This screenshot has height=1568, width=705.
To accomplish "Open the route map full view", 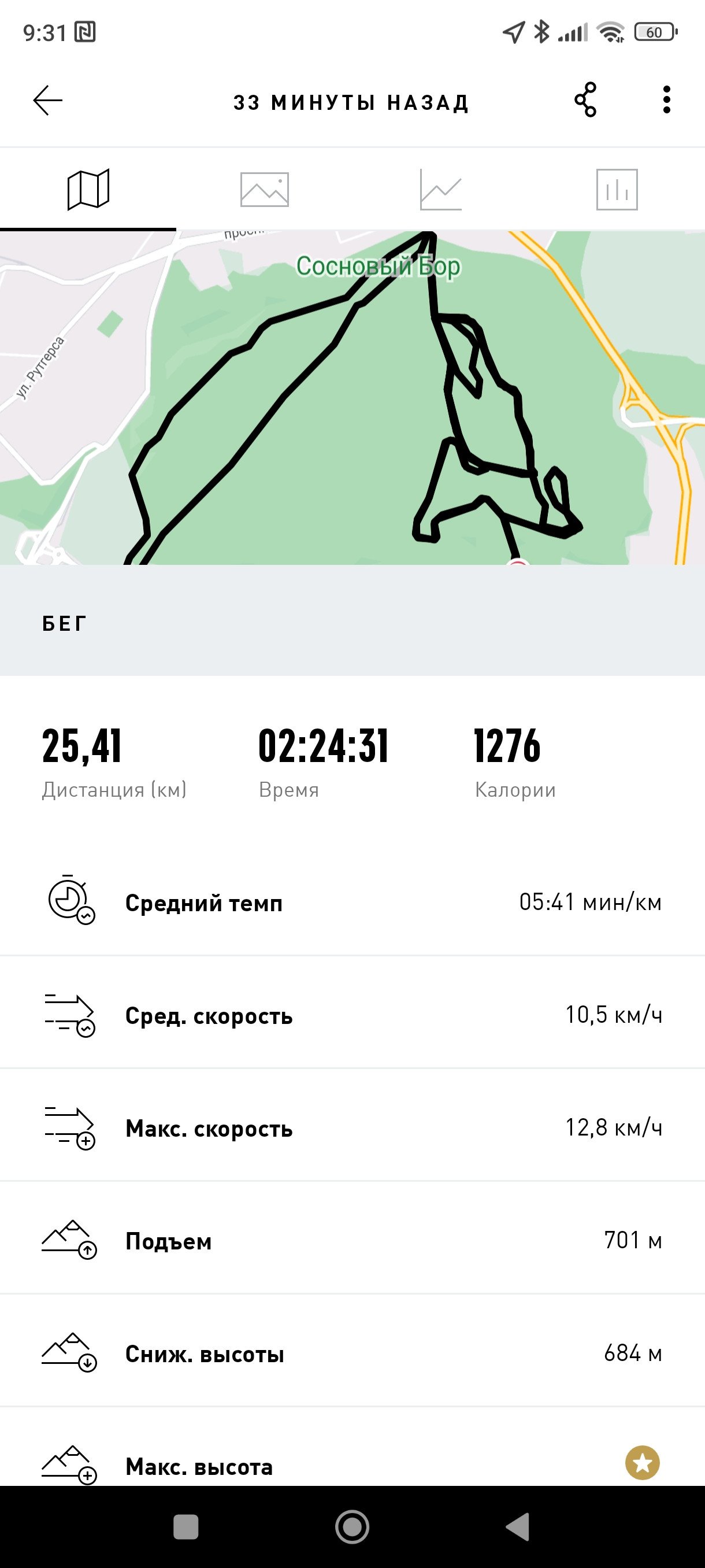I will pyautogui.click(x=352, y=397).
